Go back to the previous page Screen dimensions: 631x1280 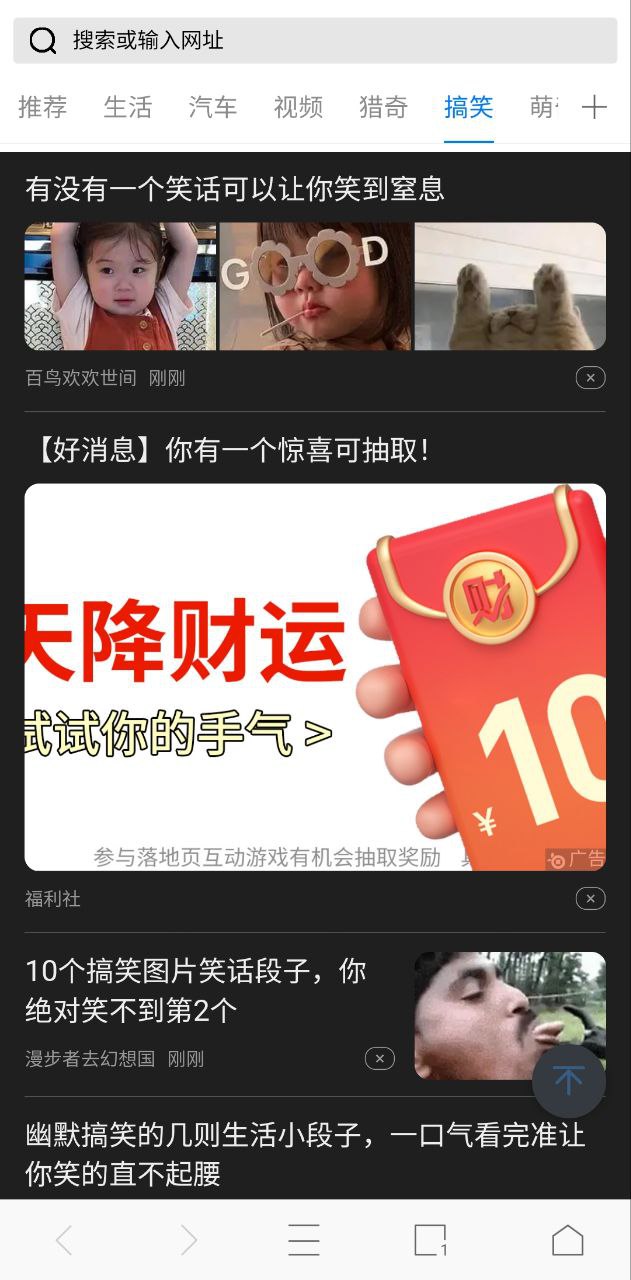coord(64,1241)
